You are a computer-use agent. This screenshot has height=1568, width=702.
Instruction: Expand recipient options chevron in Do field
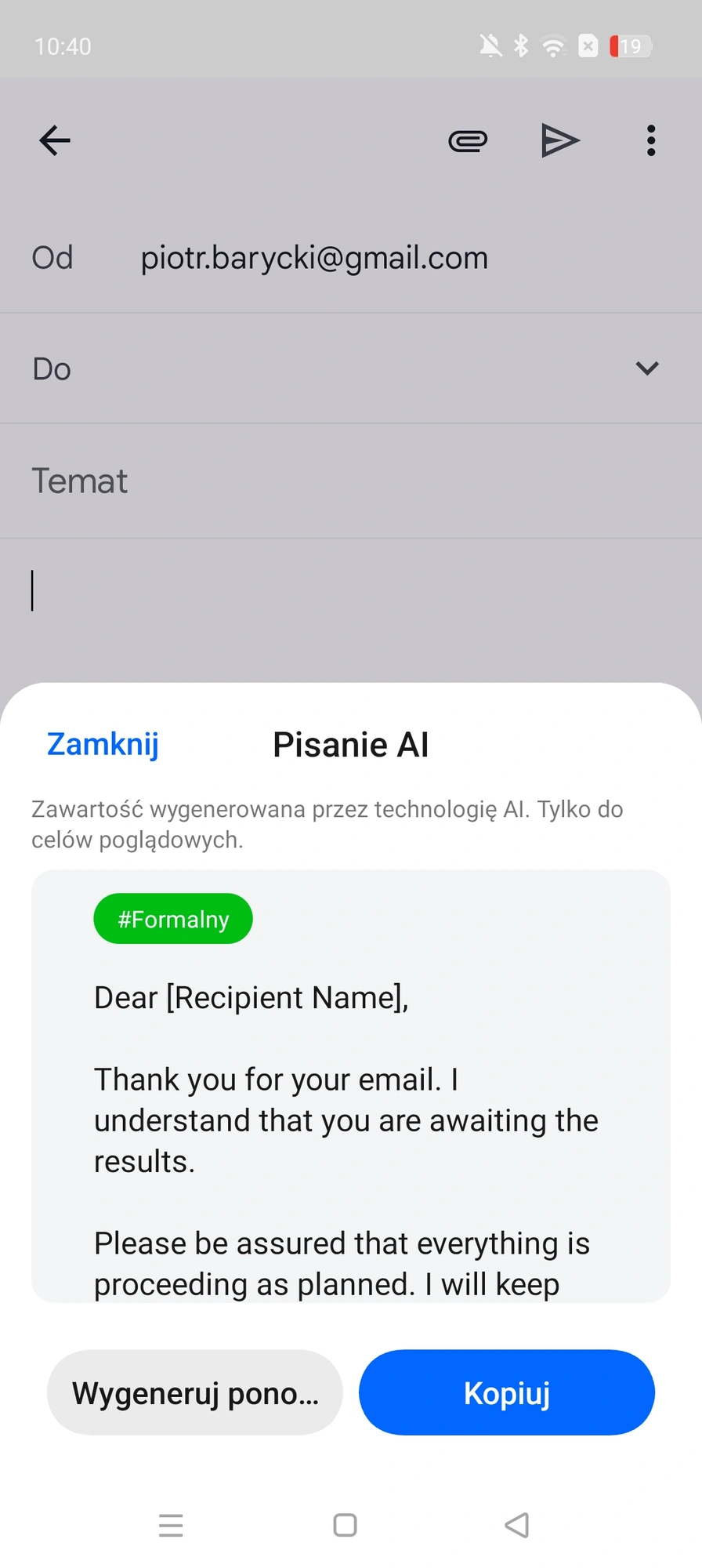click(x=646, y=368)
